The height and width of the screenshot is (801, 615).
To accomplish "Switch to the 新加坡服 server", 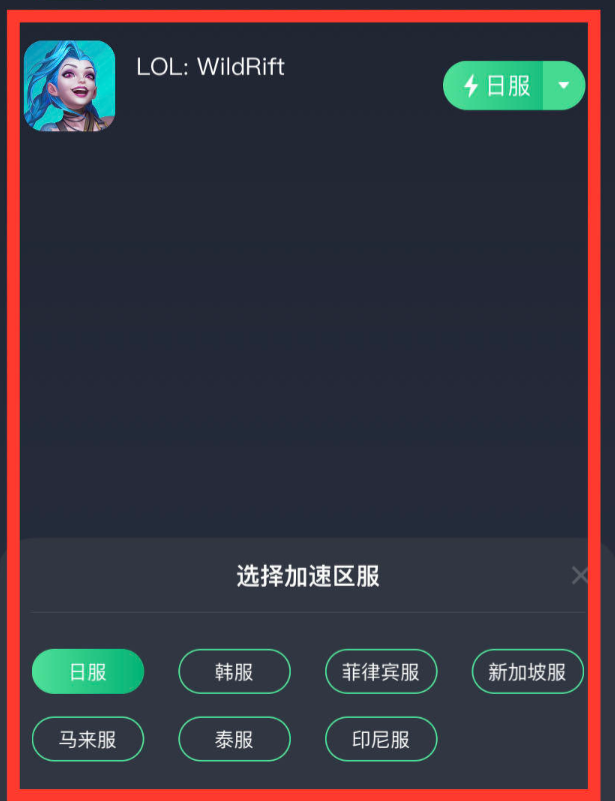I will [527, 672].
